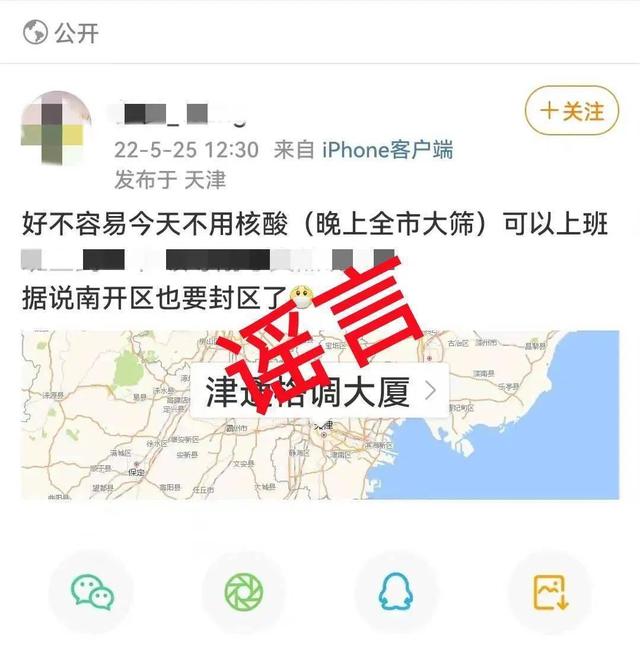Screen dimensions: 640x664
Task: Share the post to QQ
Action: [396, 593]
